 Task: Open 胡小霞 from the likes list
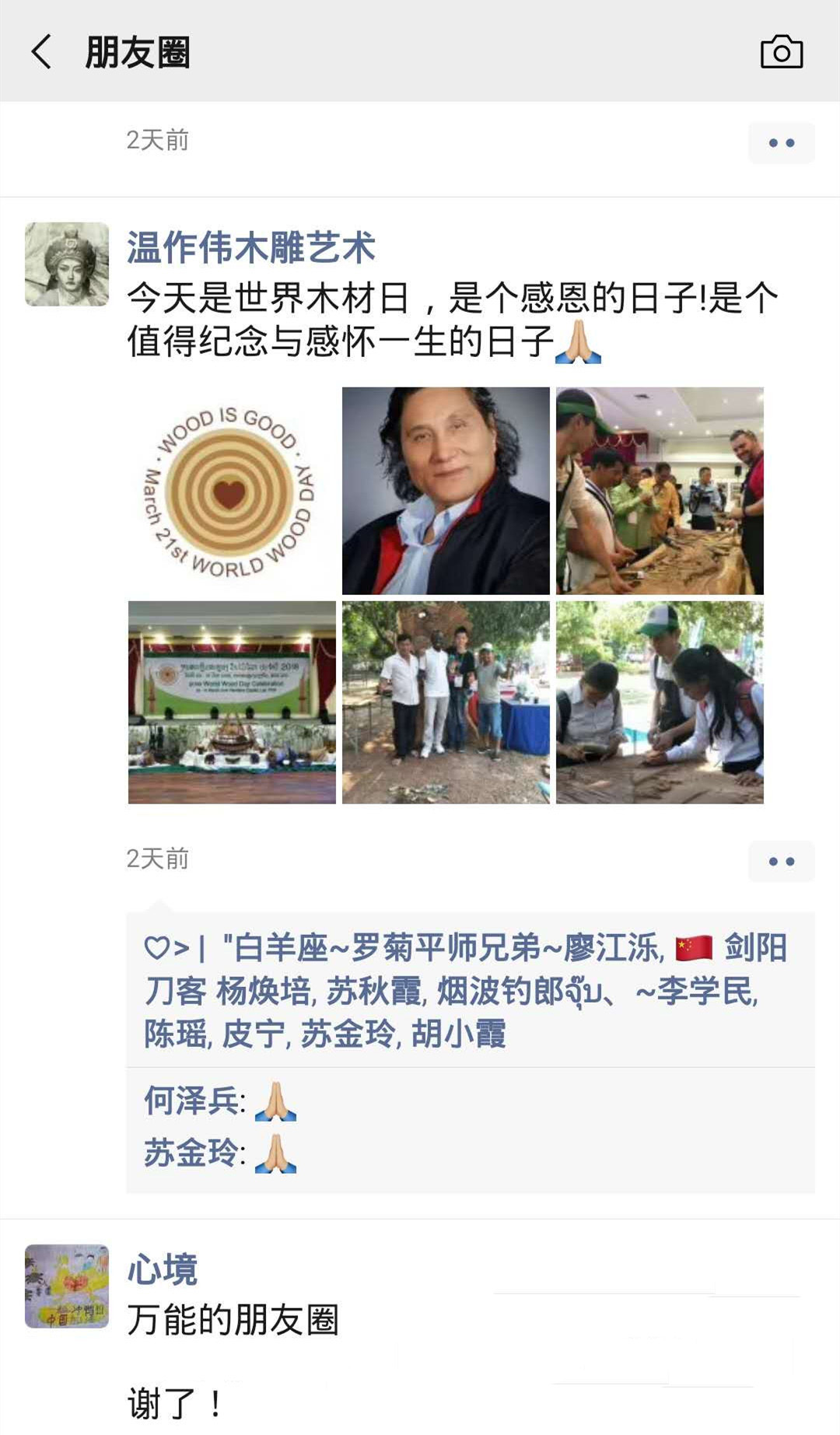[458, 1035]
